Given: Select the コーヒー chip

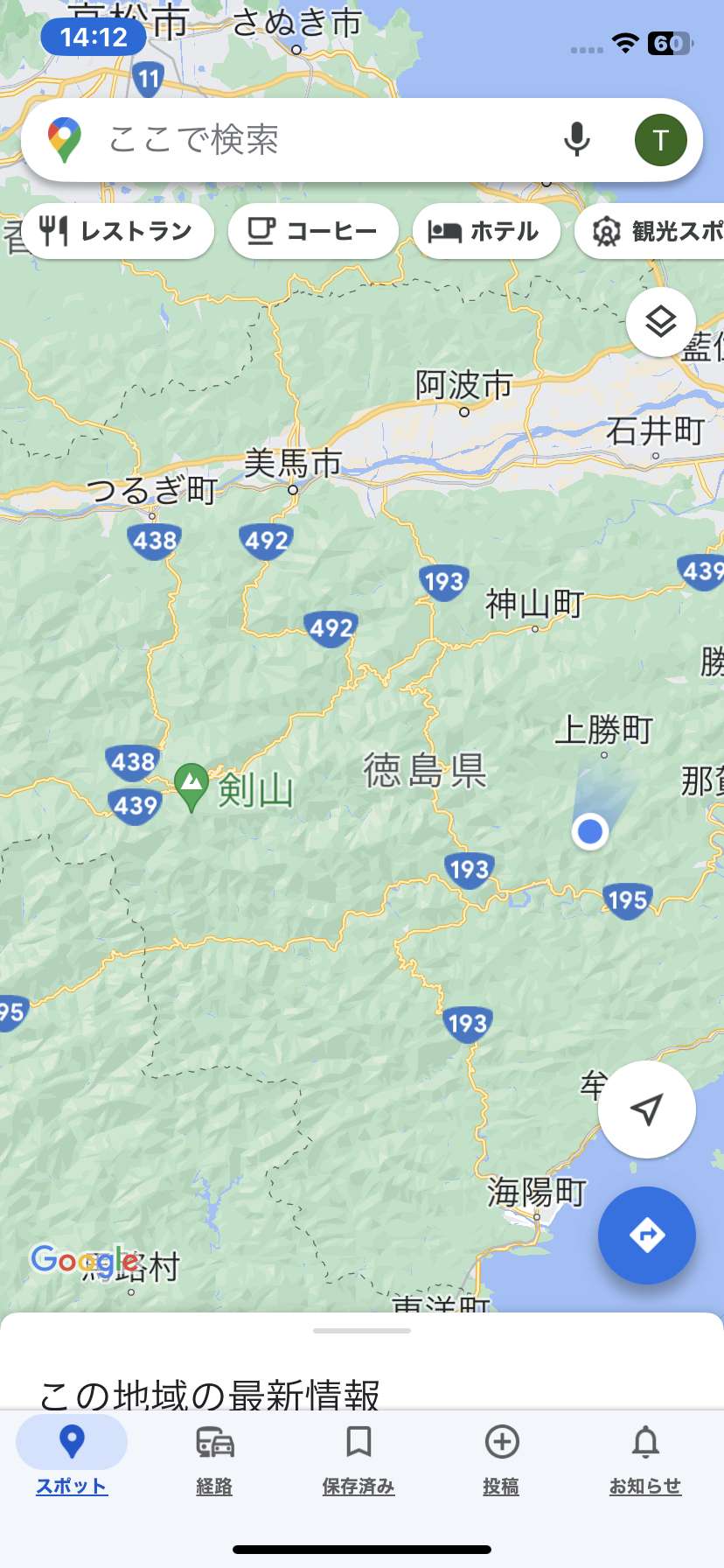Looking at the screenshot, I should point(313,231).
